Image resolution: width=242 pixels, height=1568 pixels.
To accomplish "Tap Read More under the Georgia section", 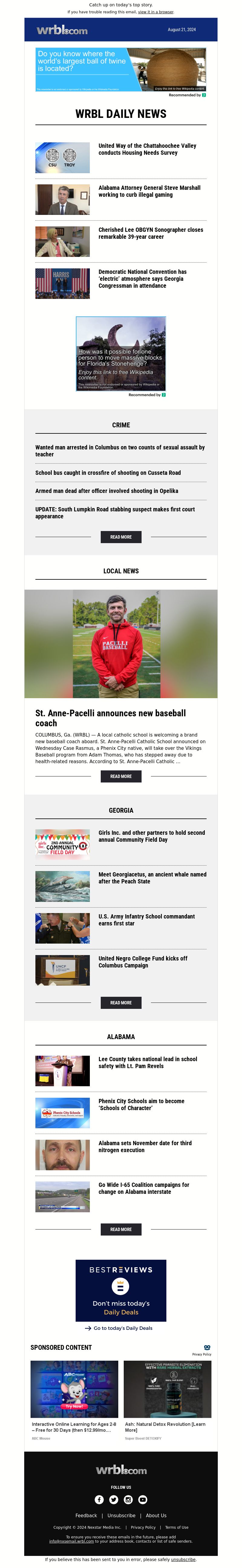I will click(x=121, y=1003).
